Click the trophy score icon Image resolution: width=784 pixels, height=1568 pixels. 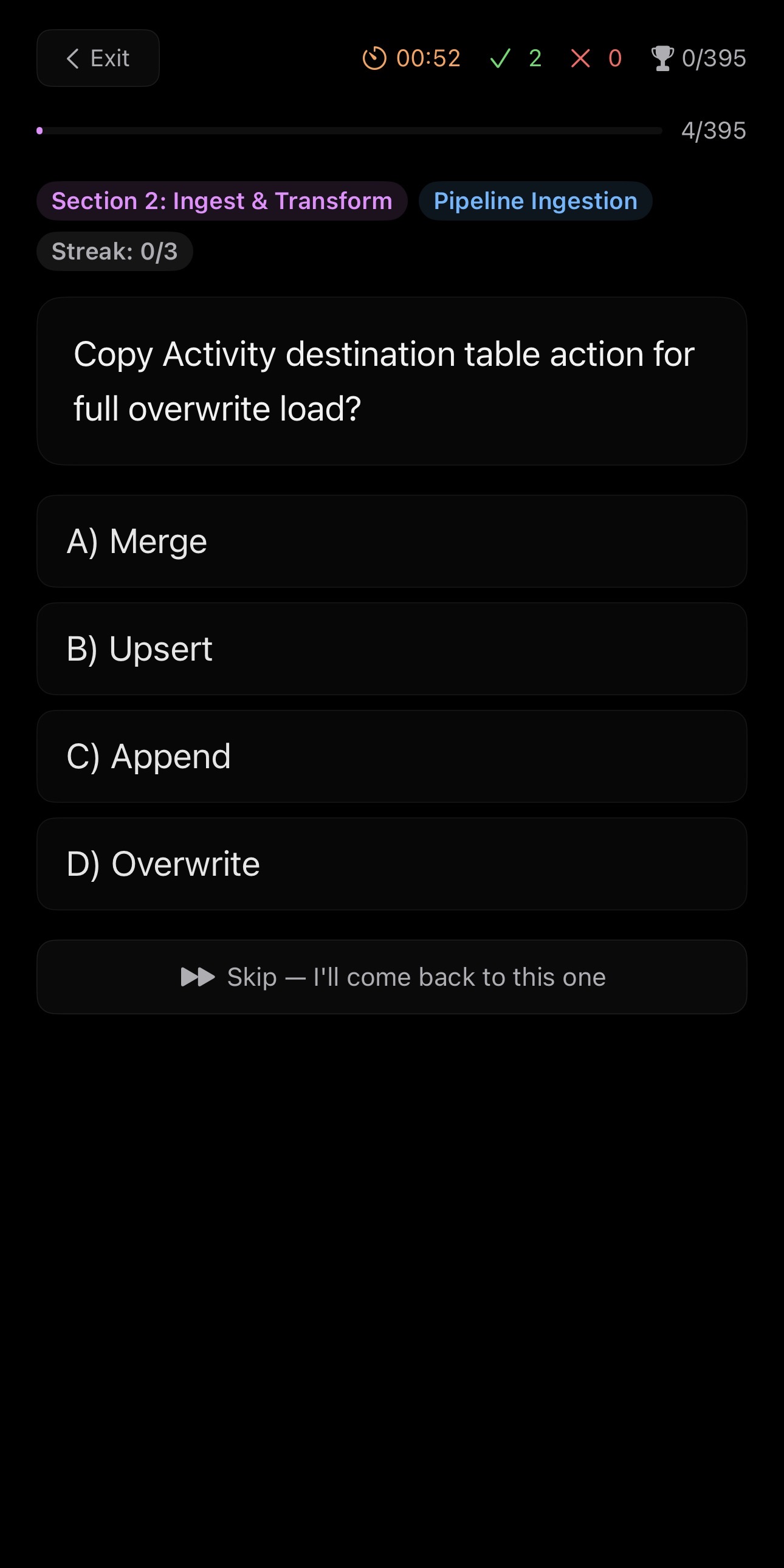(x=662, y=58)
